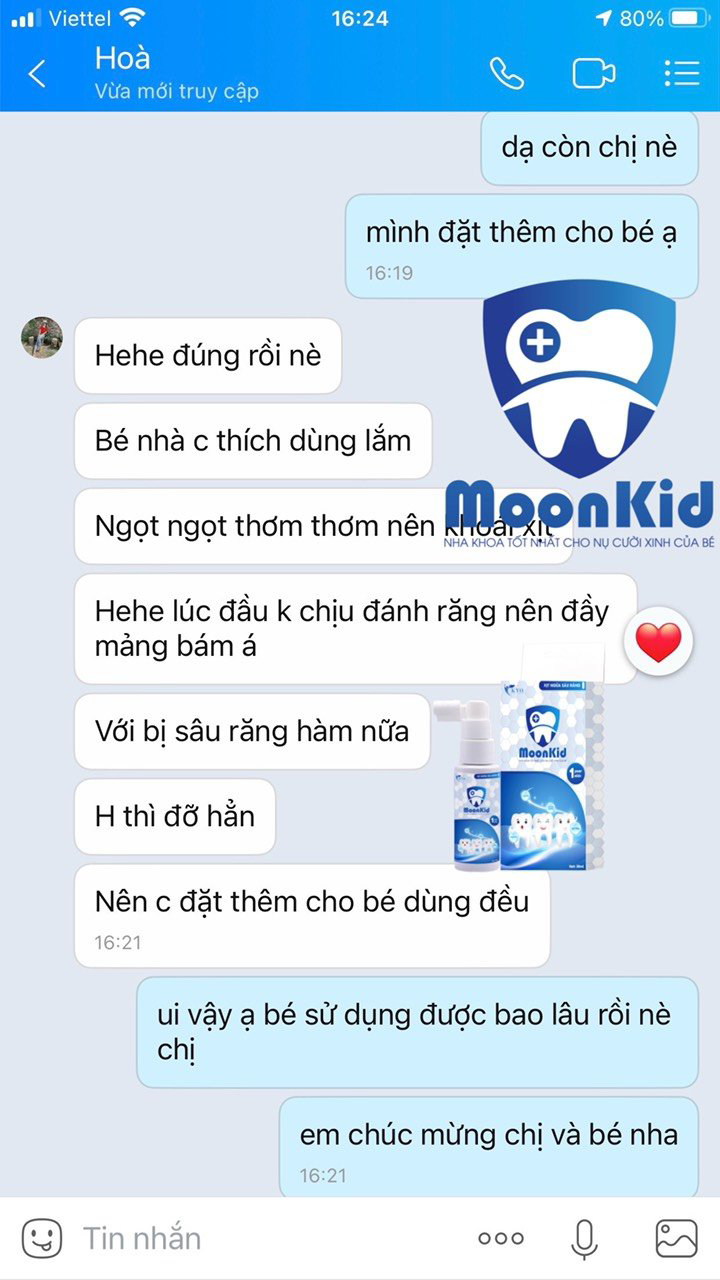Open the sticker and emoji picker

click(41, 1238)
